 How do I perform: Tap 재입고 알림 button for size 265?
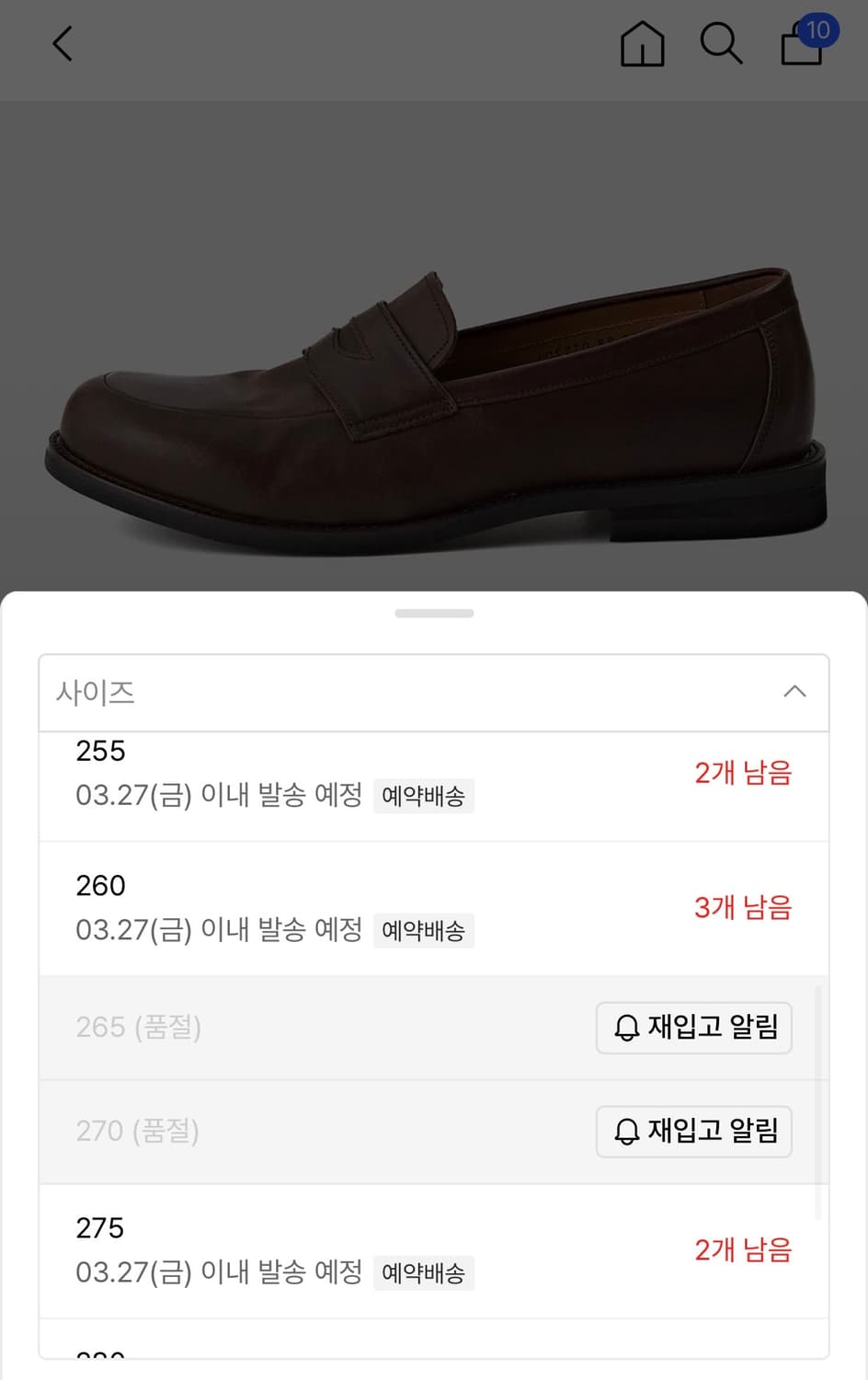coord(694,1029)
